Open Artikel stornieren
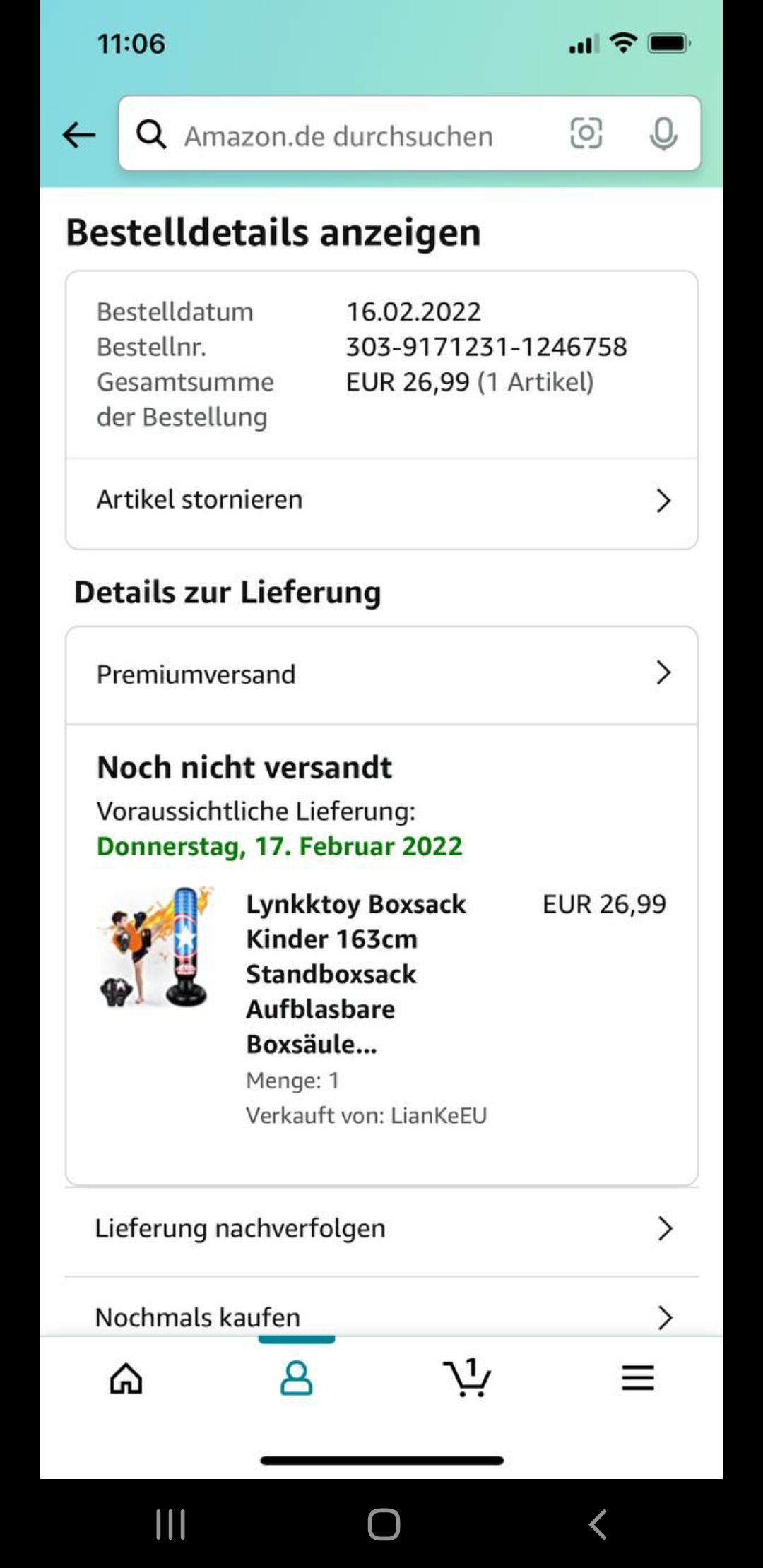This screenshot has height=1568, width=763. [x=381, y=500]
